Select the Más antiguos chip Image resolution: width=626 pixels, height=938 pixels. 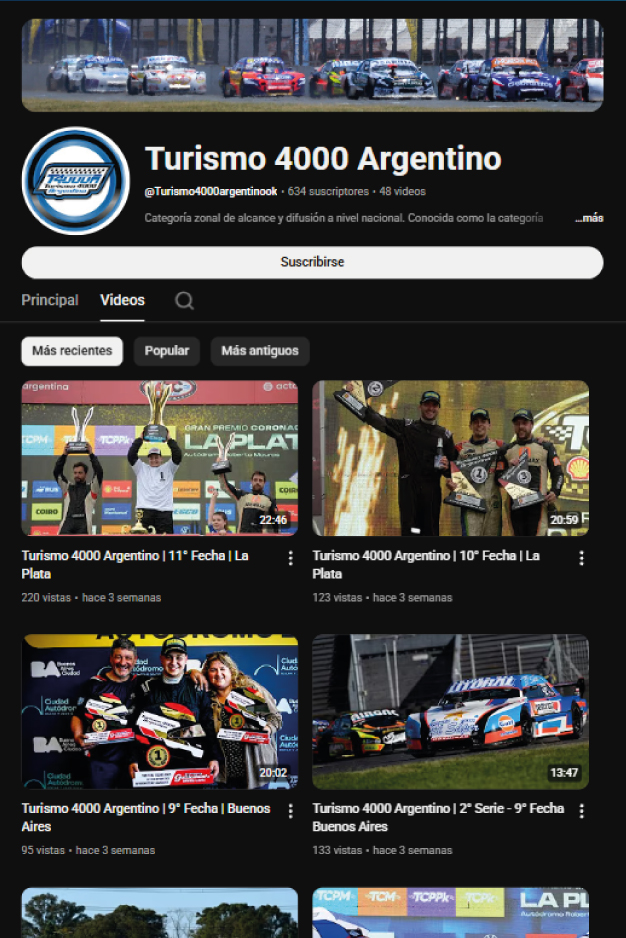coord(260,351)
